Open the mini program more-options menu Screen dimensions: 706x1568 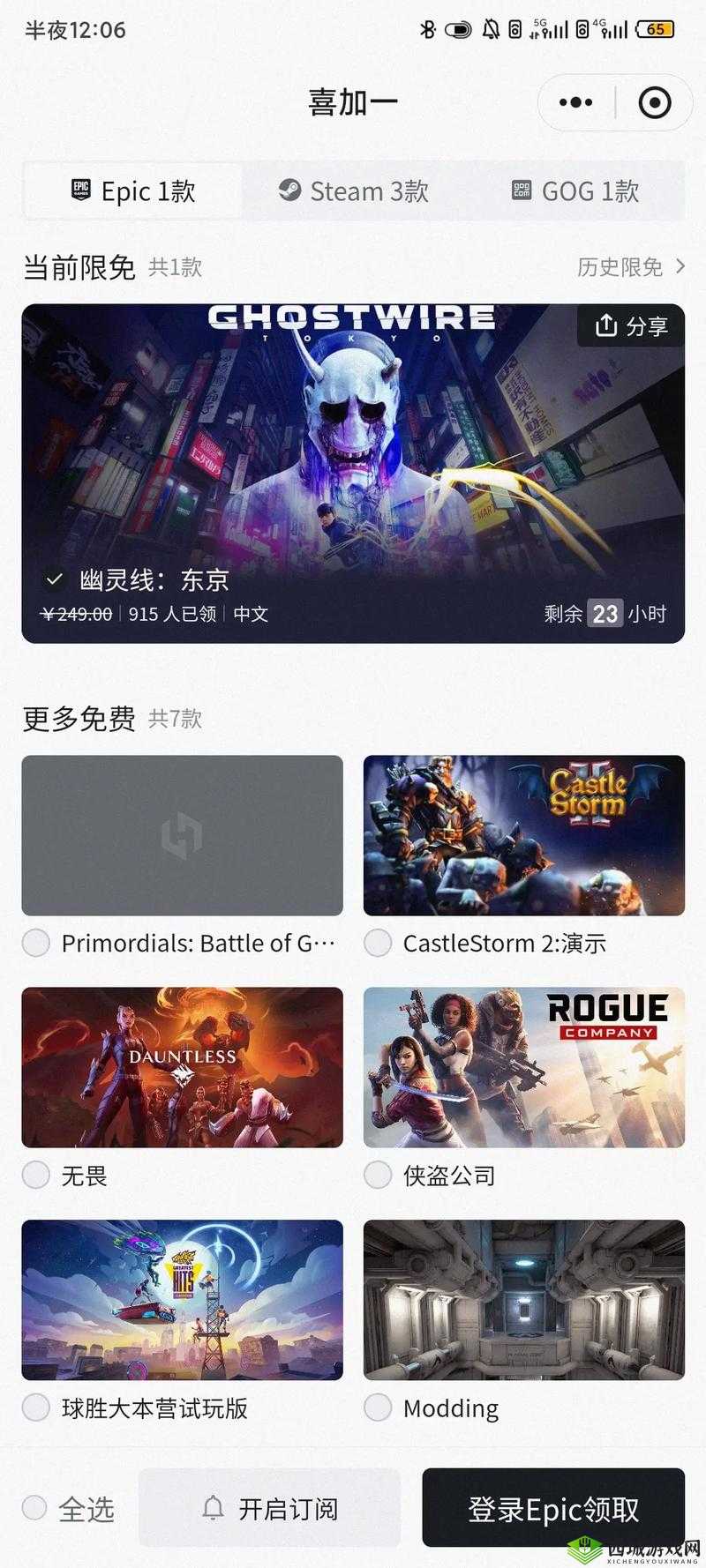[575, 103]
